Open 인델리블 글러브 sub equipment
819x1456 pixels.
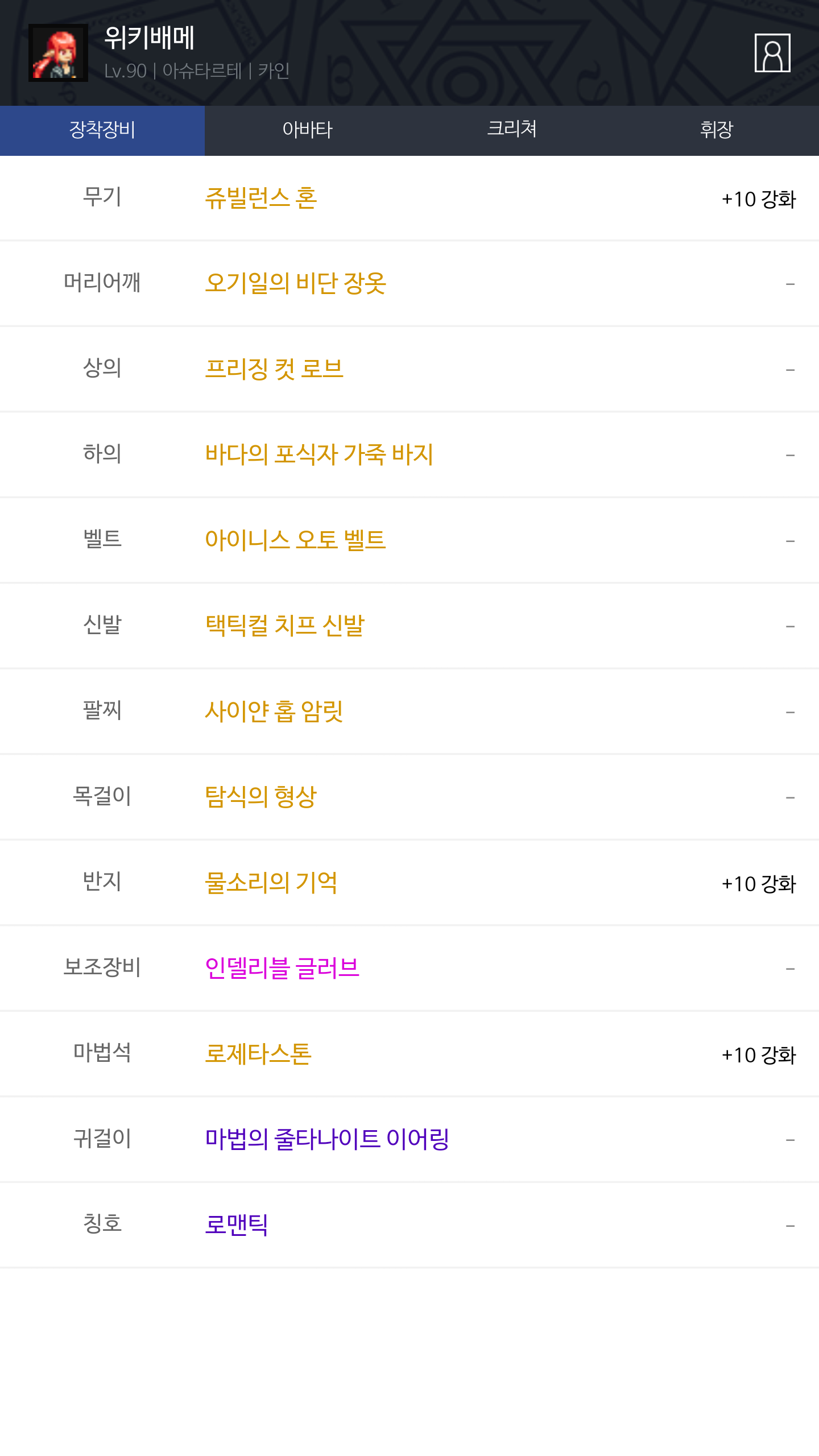[282, 968]
